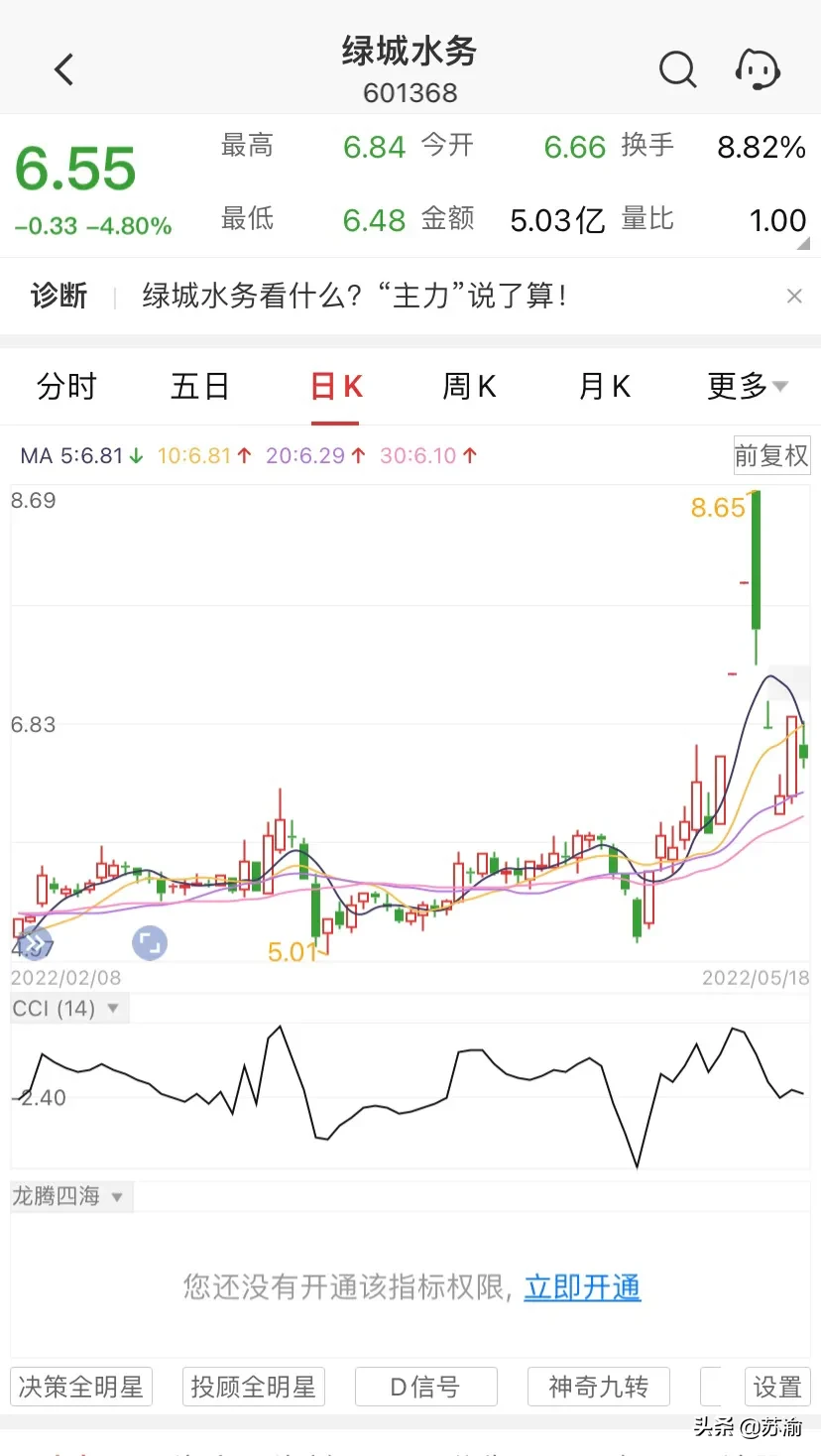The height and width of the screenshot is (1456, 821).
Task: Switch to the 分时 chart tab
Action: 66,386
